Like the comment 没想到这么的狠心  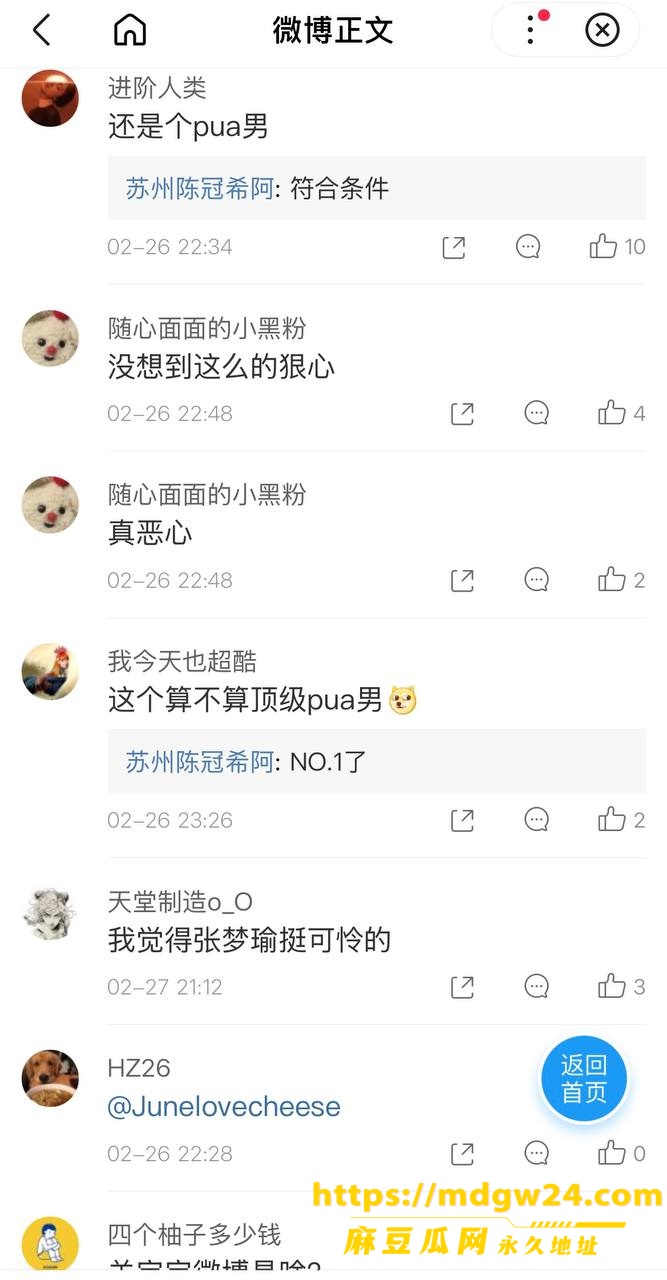(x=621, y=413)
